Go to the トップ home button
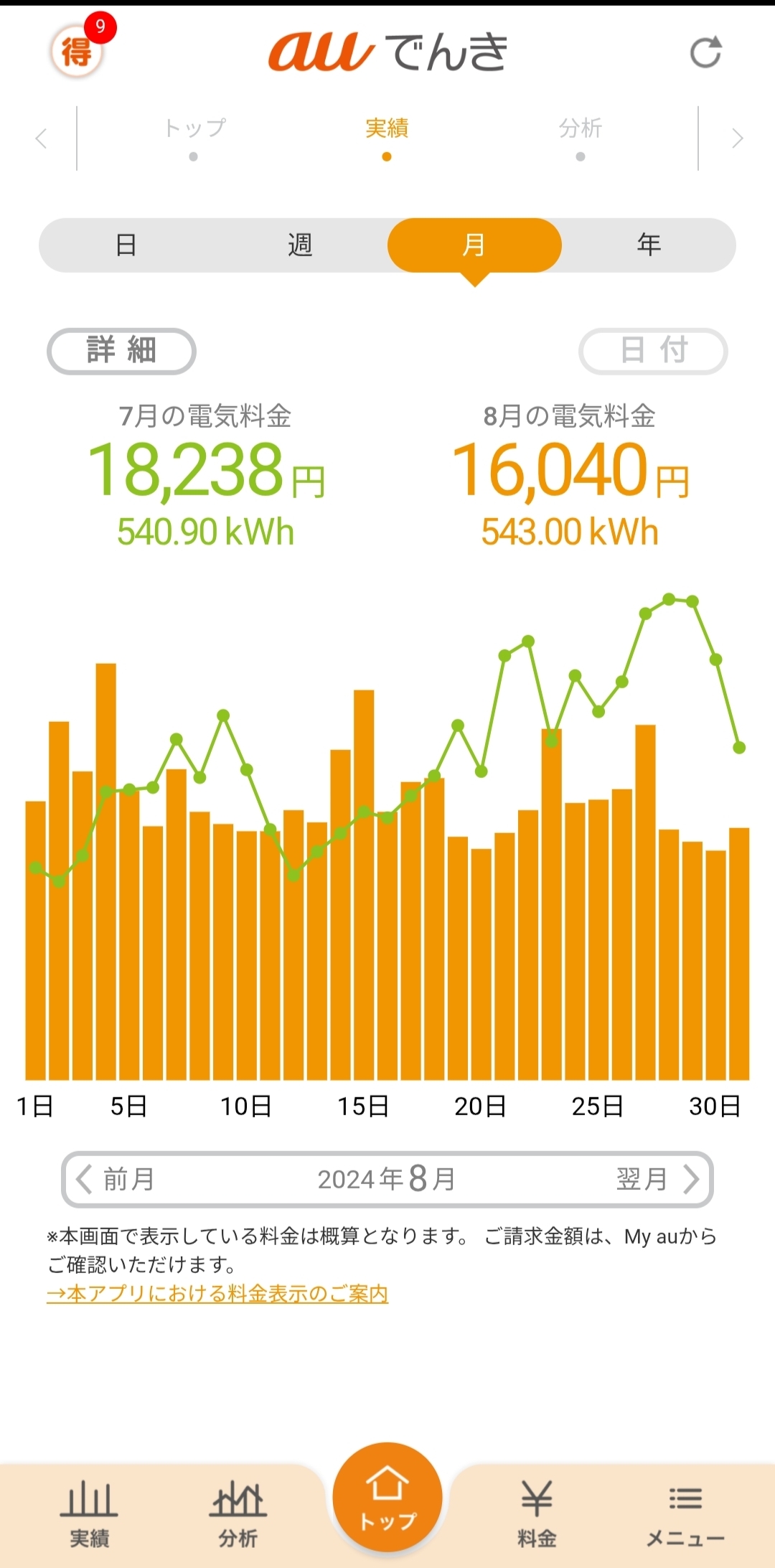Image resolution: width=775 pixels, height=1568 pixels. [x=387, y=1498]
